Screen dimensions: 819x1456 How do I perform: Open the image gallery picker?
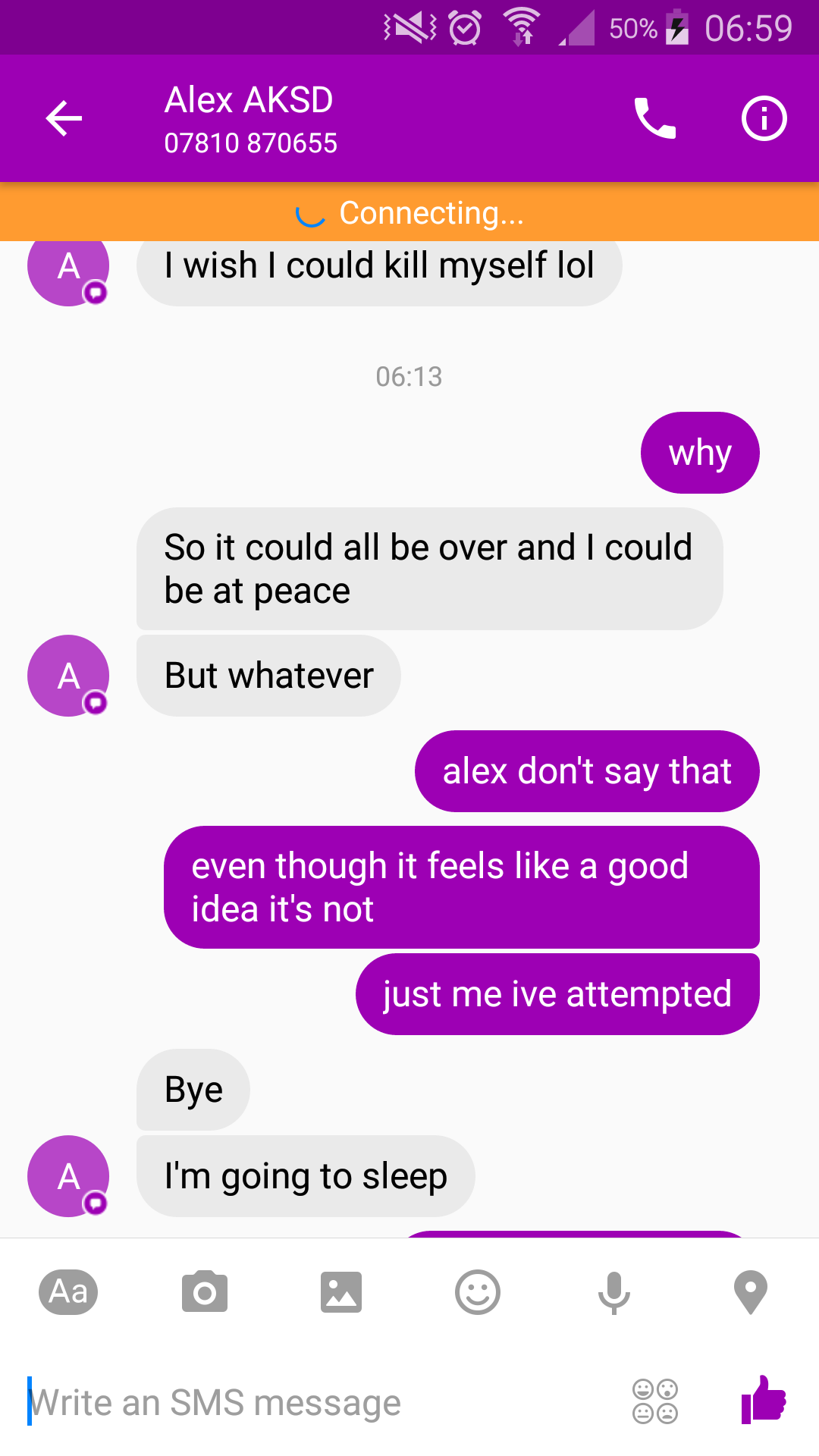[341, 1292]
